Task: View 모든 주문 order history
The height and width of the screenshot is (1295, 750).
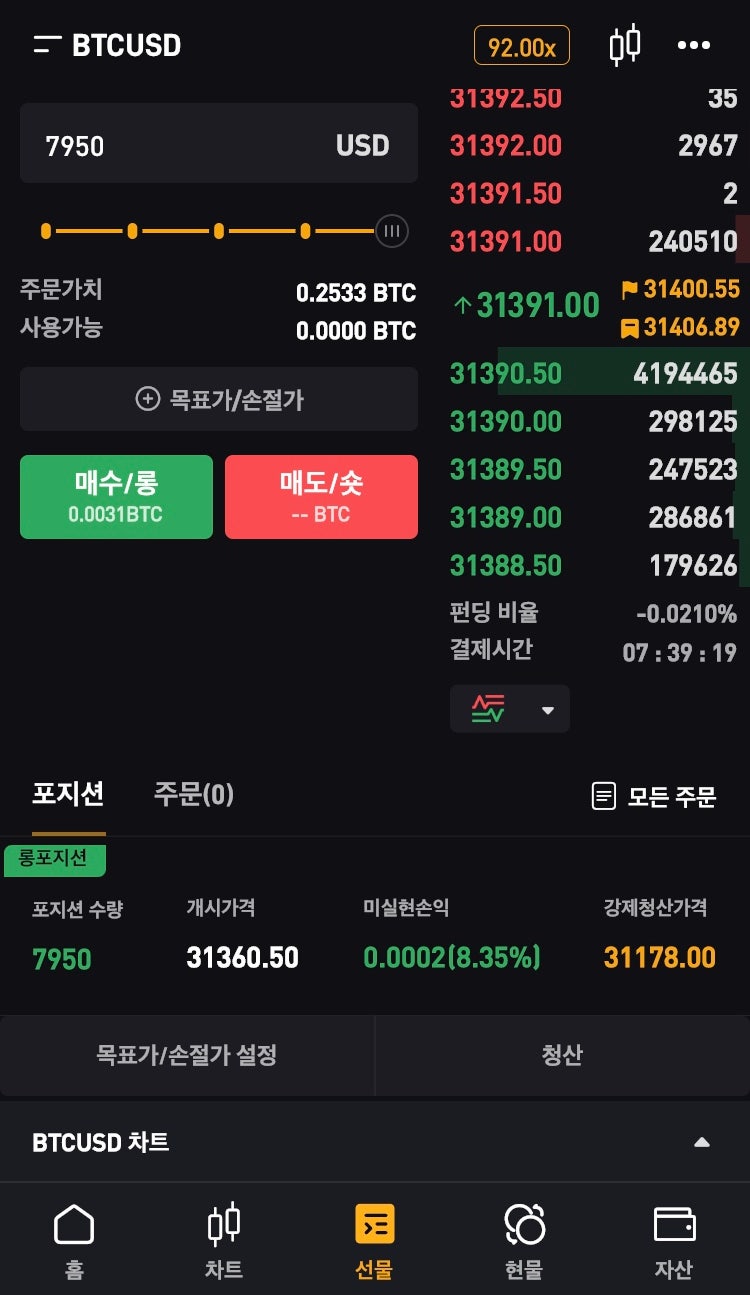Action: click(655, 797)
